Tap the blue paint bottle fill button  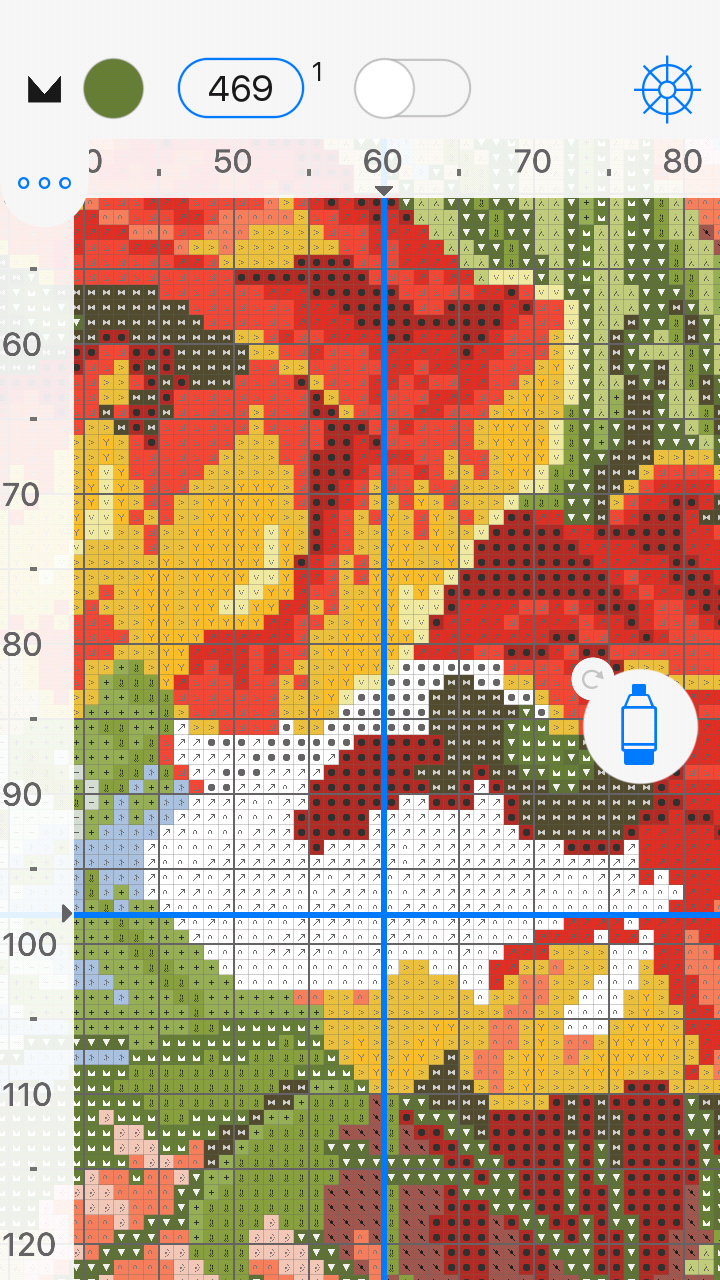[640, 726]
